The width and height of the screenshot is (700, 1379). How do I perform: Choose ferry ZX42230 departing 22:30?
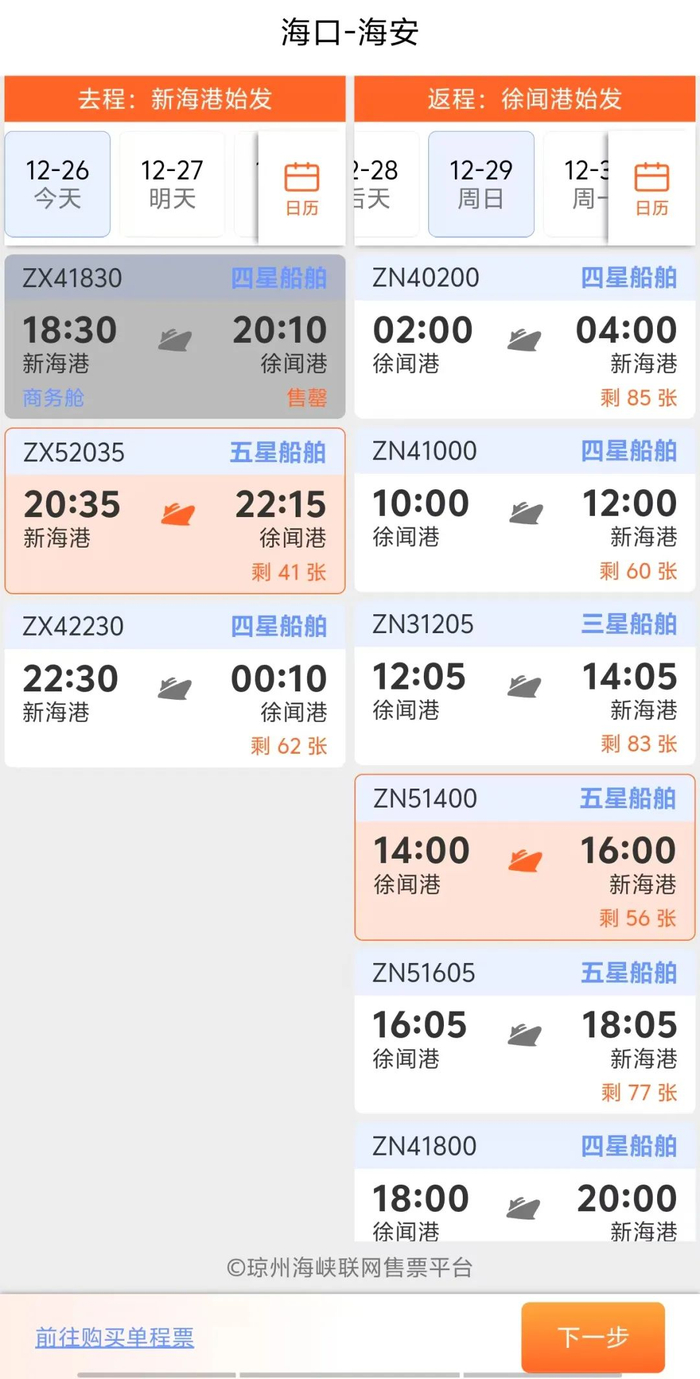point(175,685)
